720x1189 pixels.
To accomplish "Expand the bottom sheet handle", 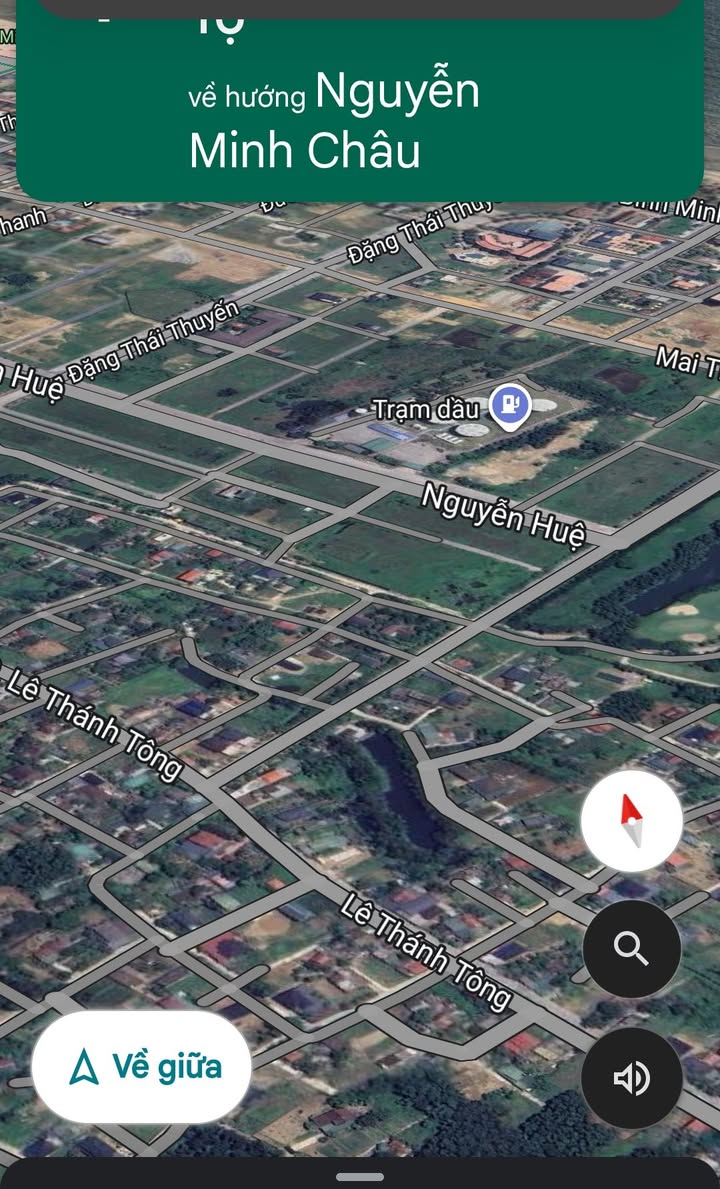I will 360,1176.
